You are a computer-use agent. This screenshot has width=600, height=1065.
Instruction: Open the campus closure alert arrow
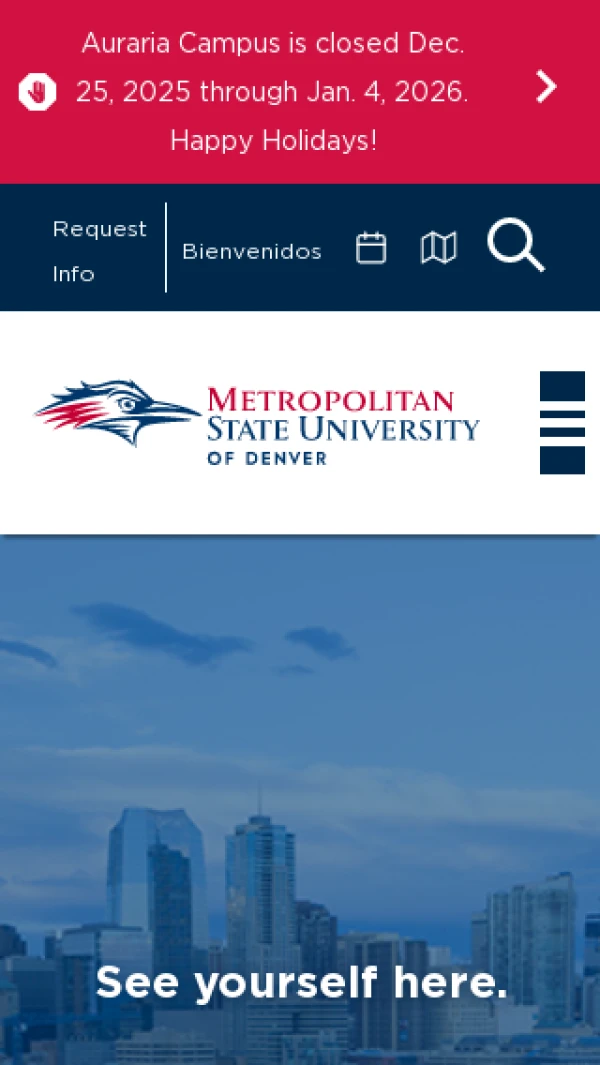click(546, 87)
